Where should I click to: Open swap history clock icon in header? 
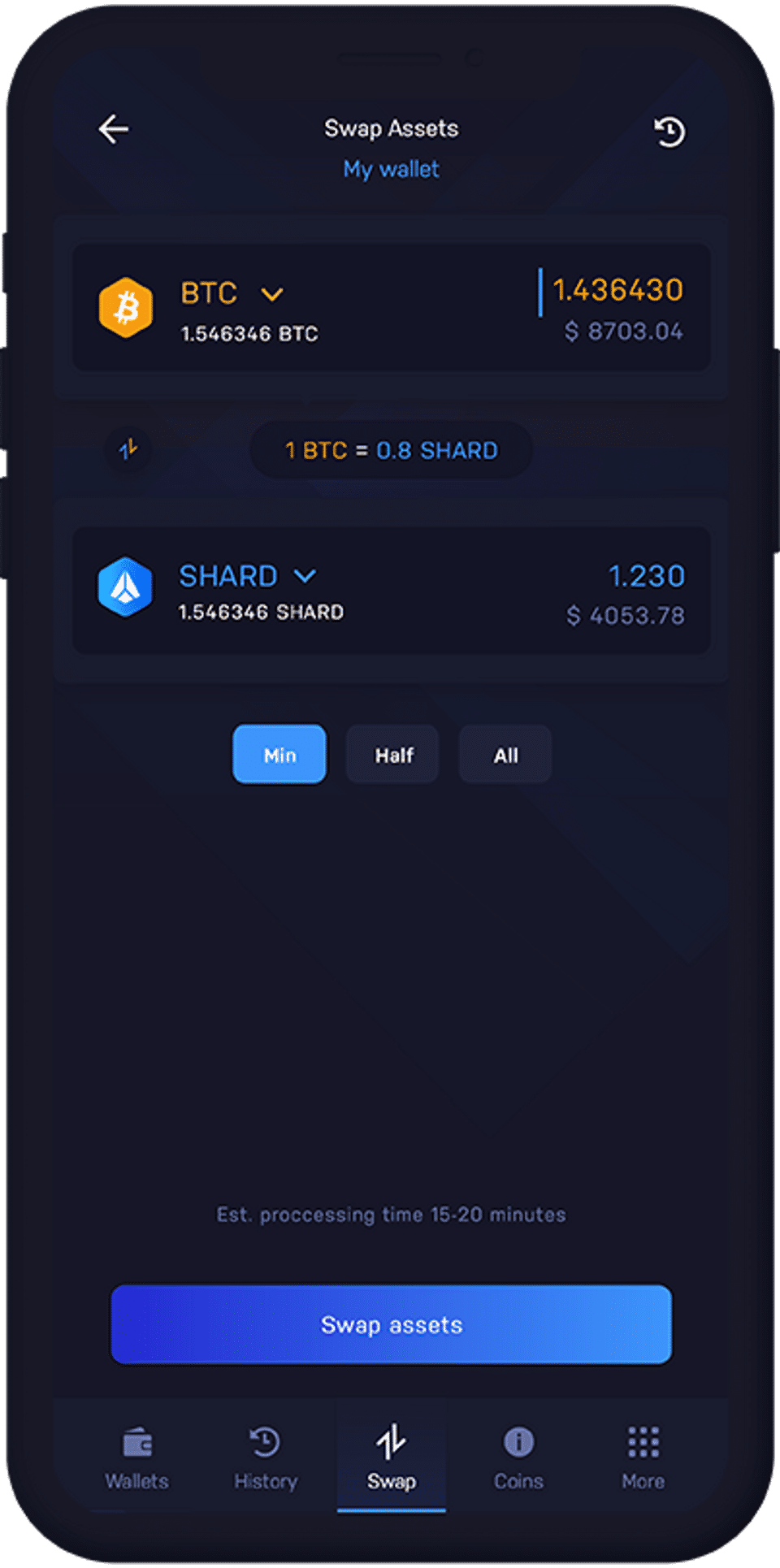coord(669,132)
